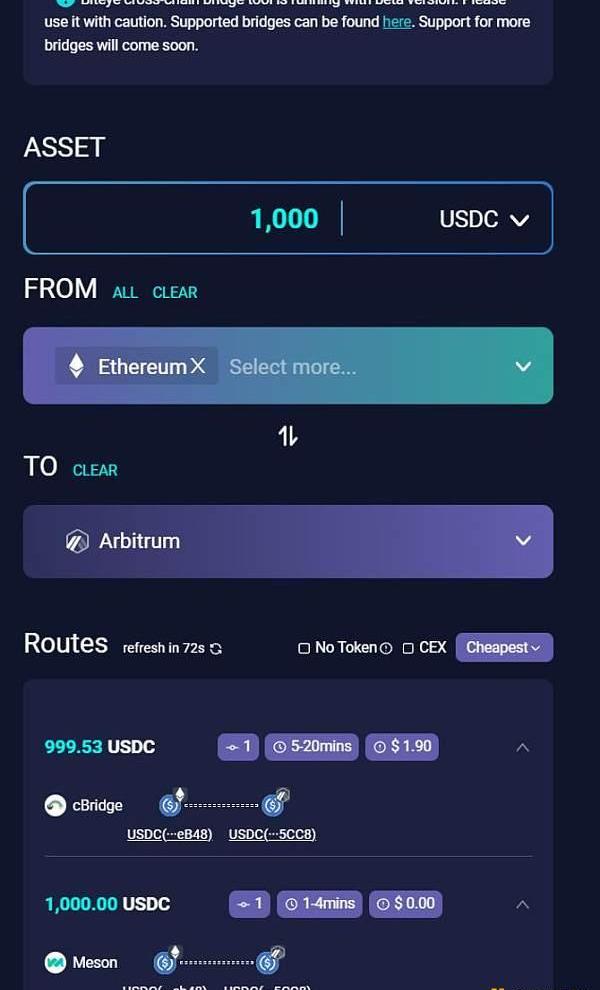Open the USDC token dropdown
This screenshot has height=990, width=600.
(484, 219)
